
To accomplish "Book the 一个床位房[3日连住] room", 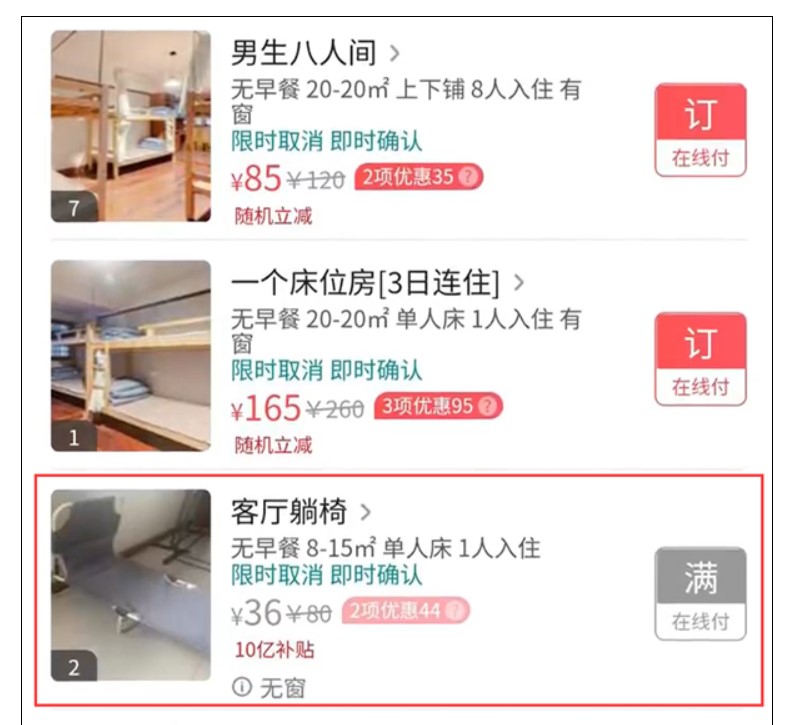I will [700, 359].
